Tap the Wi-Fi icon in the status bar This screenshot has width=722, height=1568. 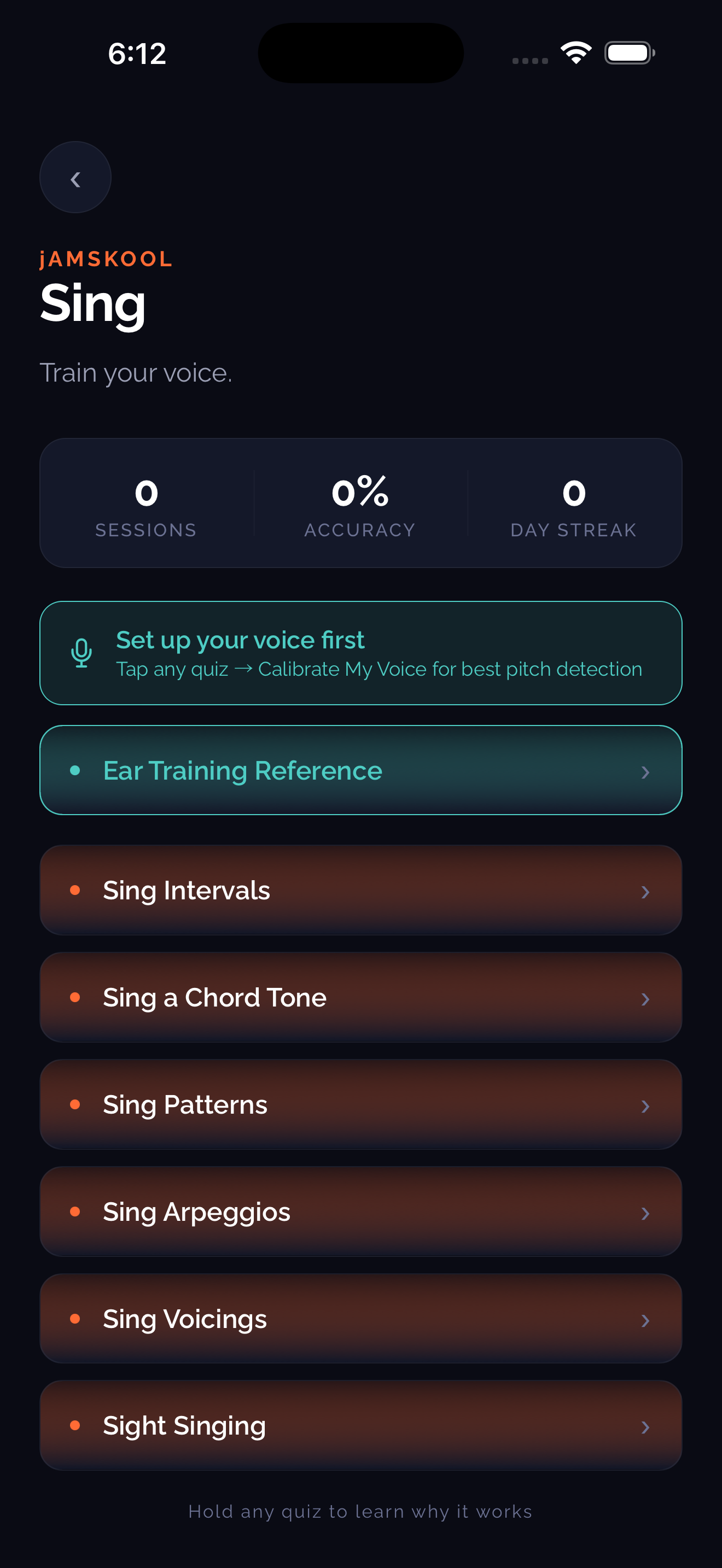pyautogui.click(x=575, y=53)
